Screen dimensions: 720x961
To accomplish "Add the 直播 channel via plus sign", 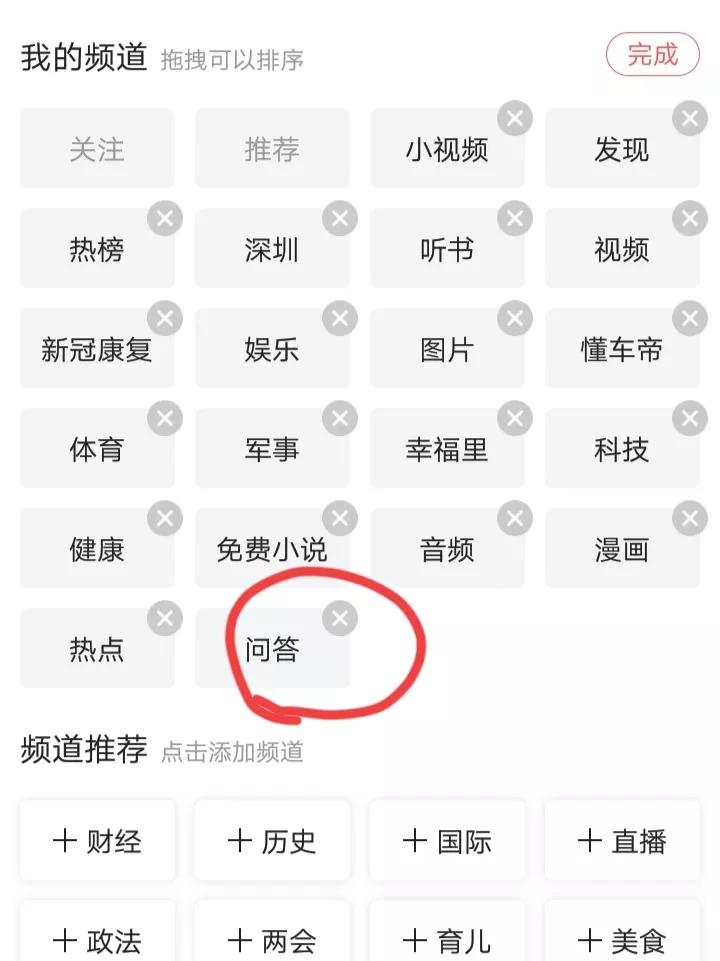I will (622, 841).
